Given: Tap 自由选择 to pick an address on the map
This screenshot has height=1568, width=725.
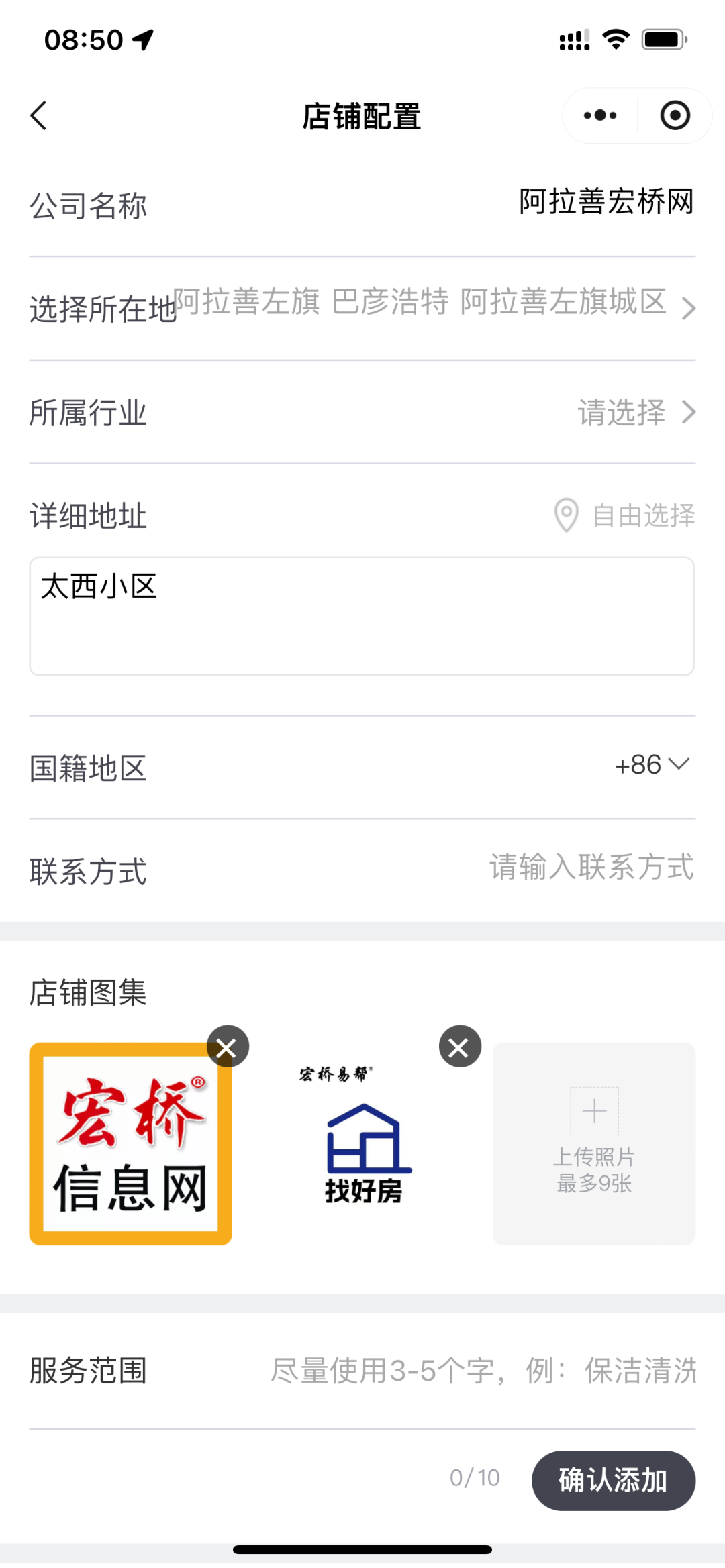Looking at the screenshot, I should (x=626, y=515).
